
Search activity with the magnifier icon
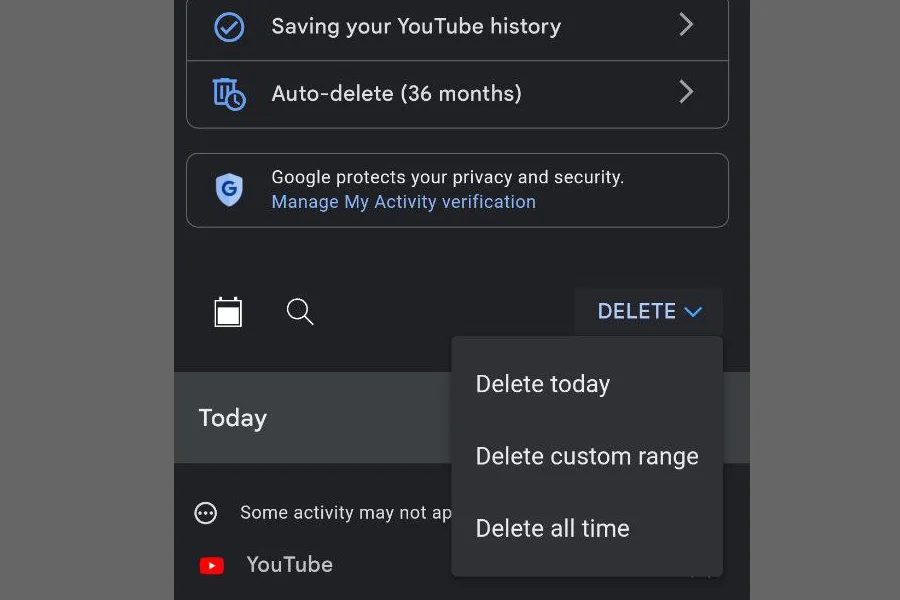click(300, 312)
